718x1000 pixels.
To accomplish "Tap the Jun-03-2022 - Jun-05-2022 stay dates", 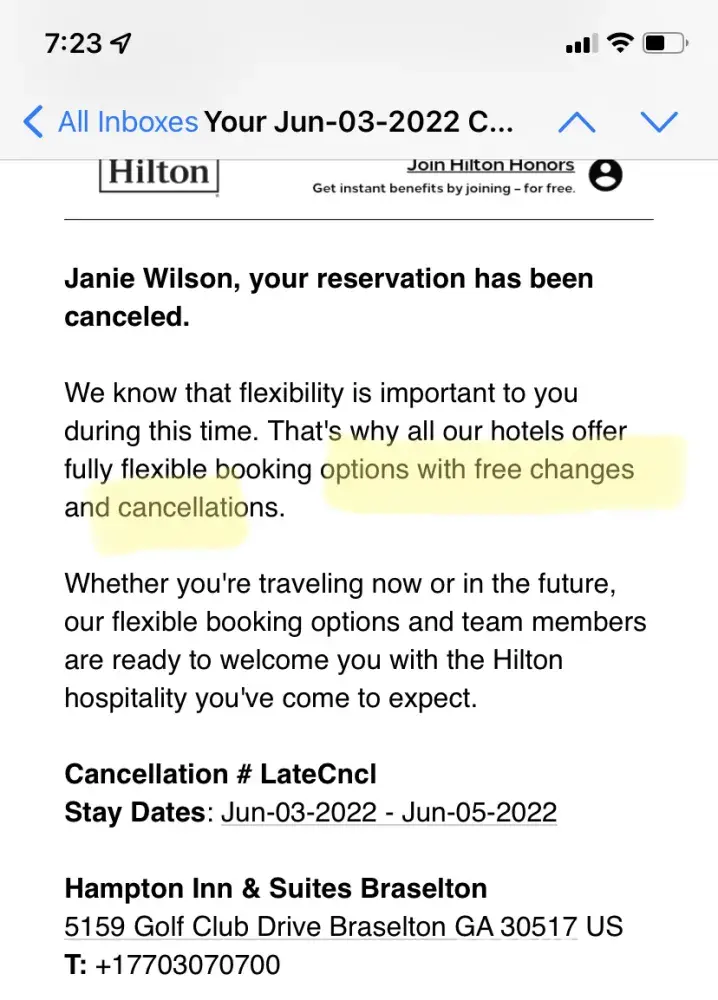I will (388, 811).
